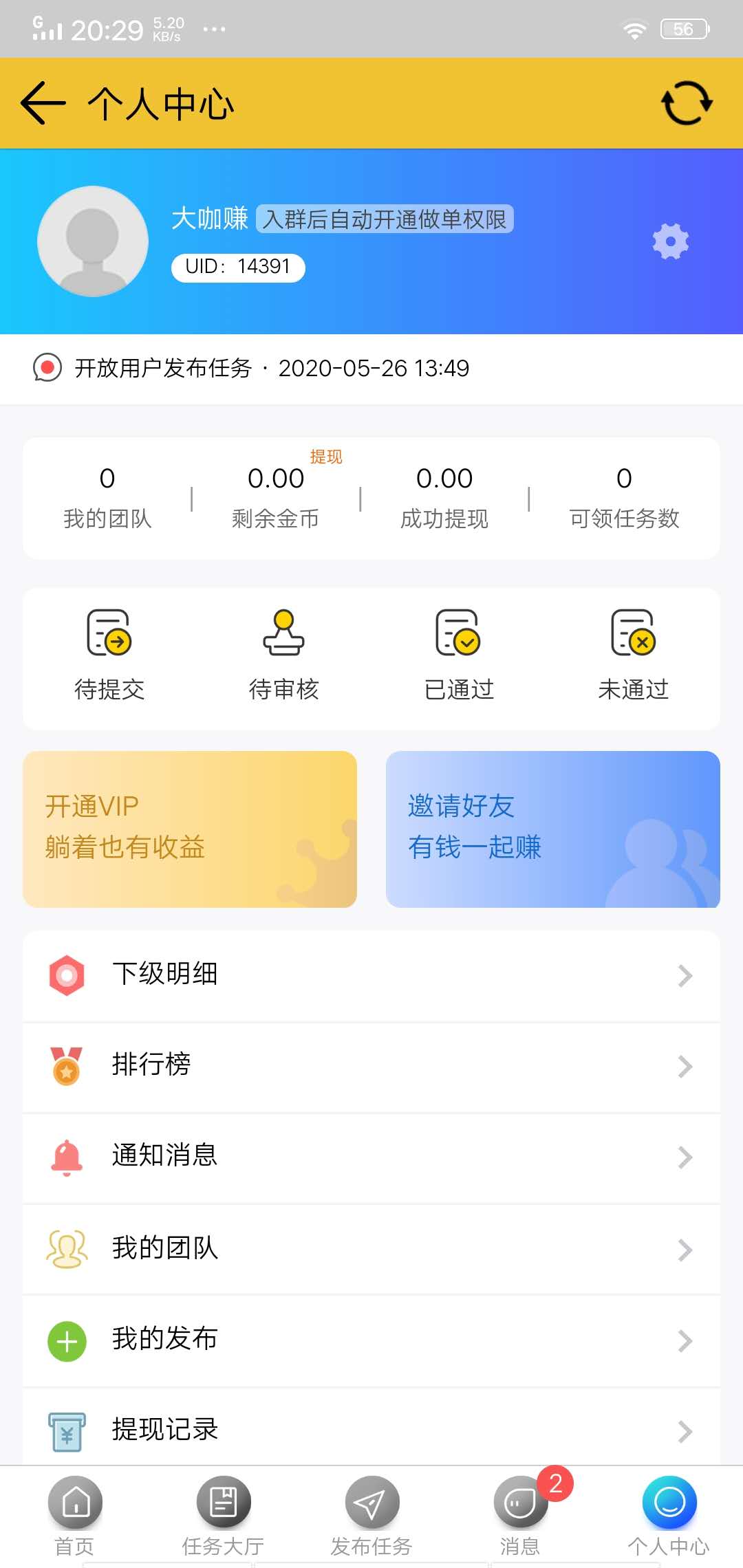Screen dimensions: 743x1568
Task: Open 通知消息 notifications
Action: coord(371,1157)
